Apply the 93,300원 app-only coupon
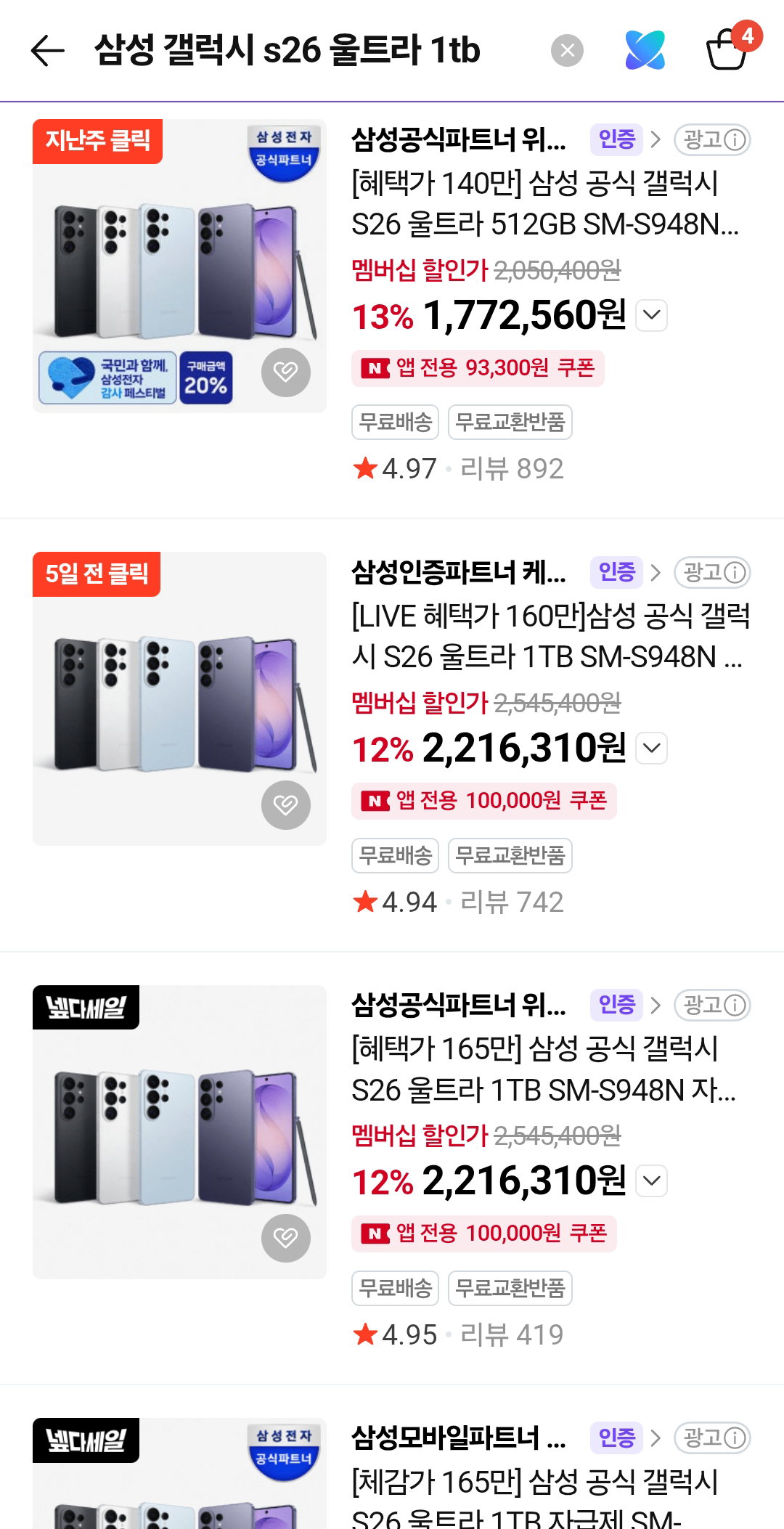Screen dimensions: 784x1529 click(x=478, y=368)
